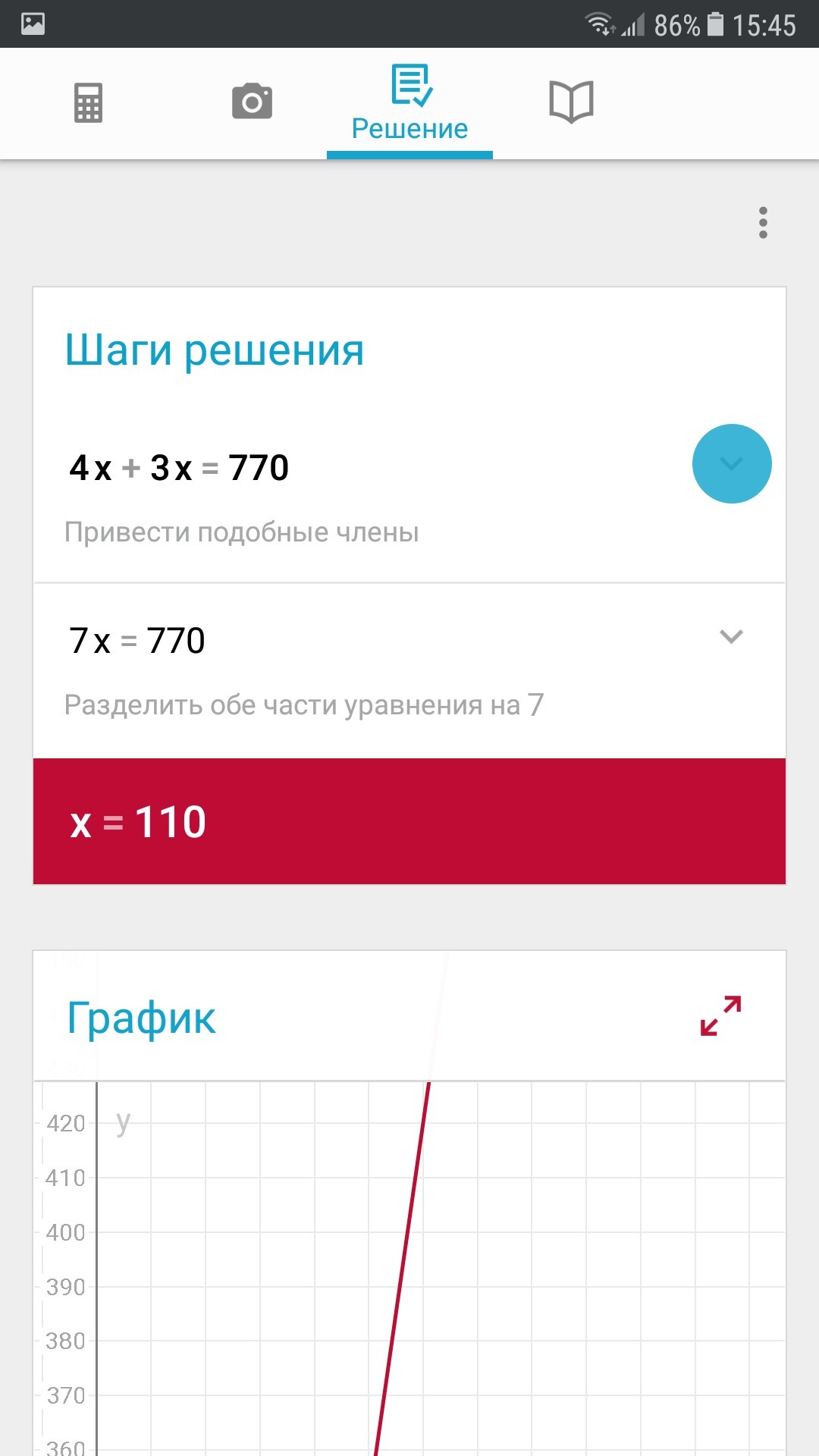Image resolution: width=819 pixels, height=1456 pixels.
Task: Expand the 4x + 3x = 770 step
Action: pos(731,463)
